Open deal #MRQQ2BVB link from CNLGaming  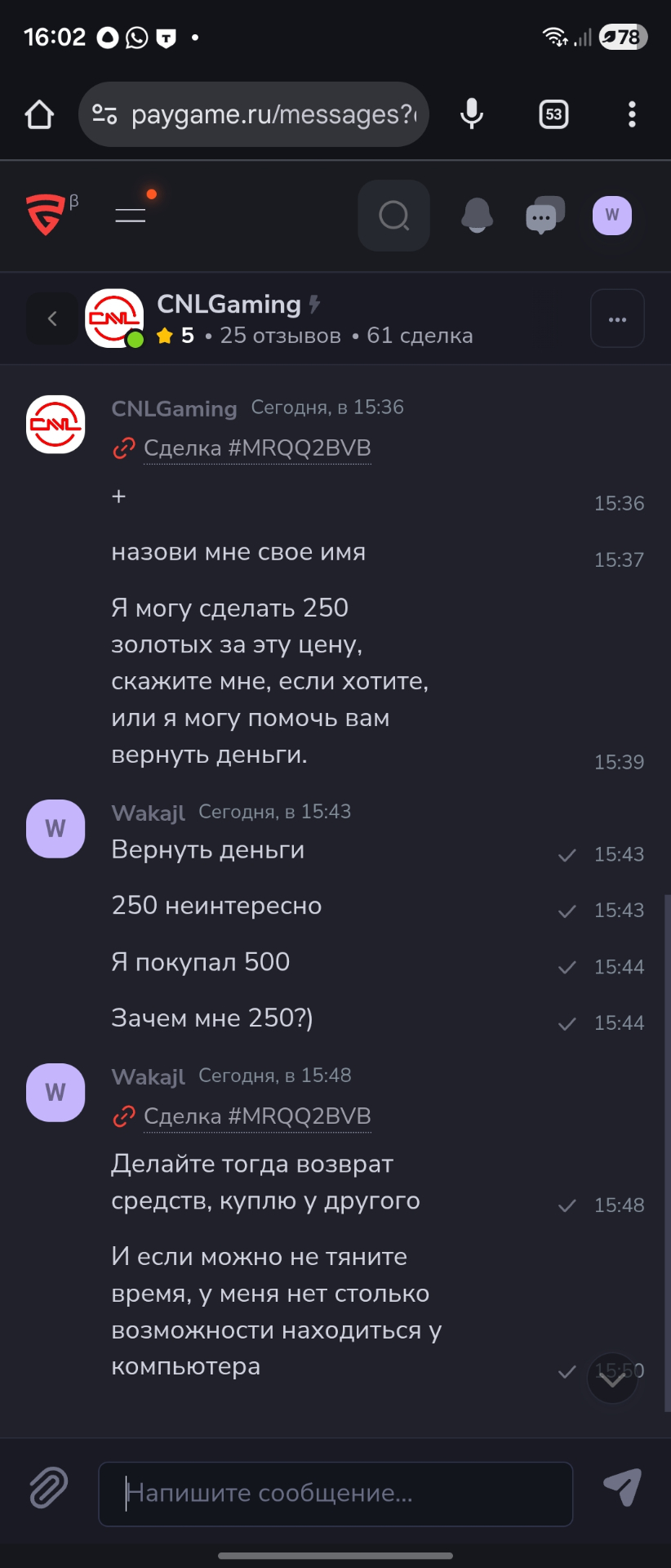256,448
